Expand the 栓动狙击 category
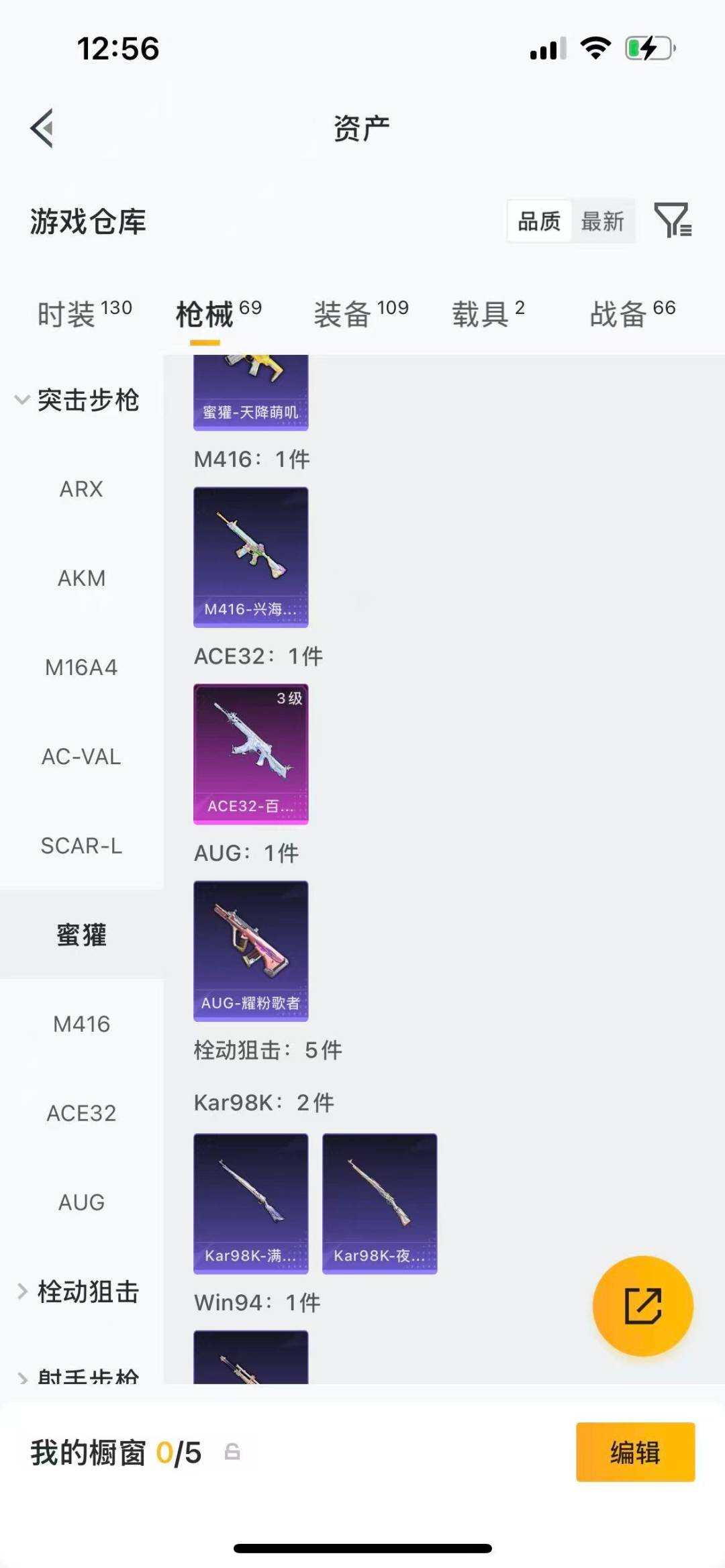Screen dimensions: 725x1568 (x=77, y=1291)
